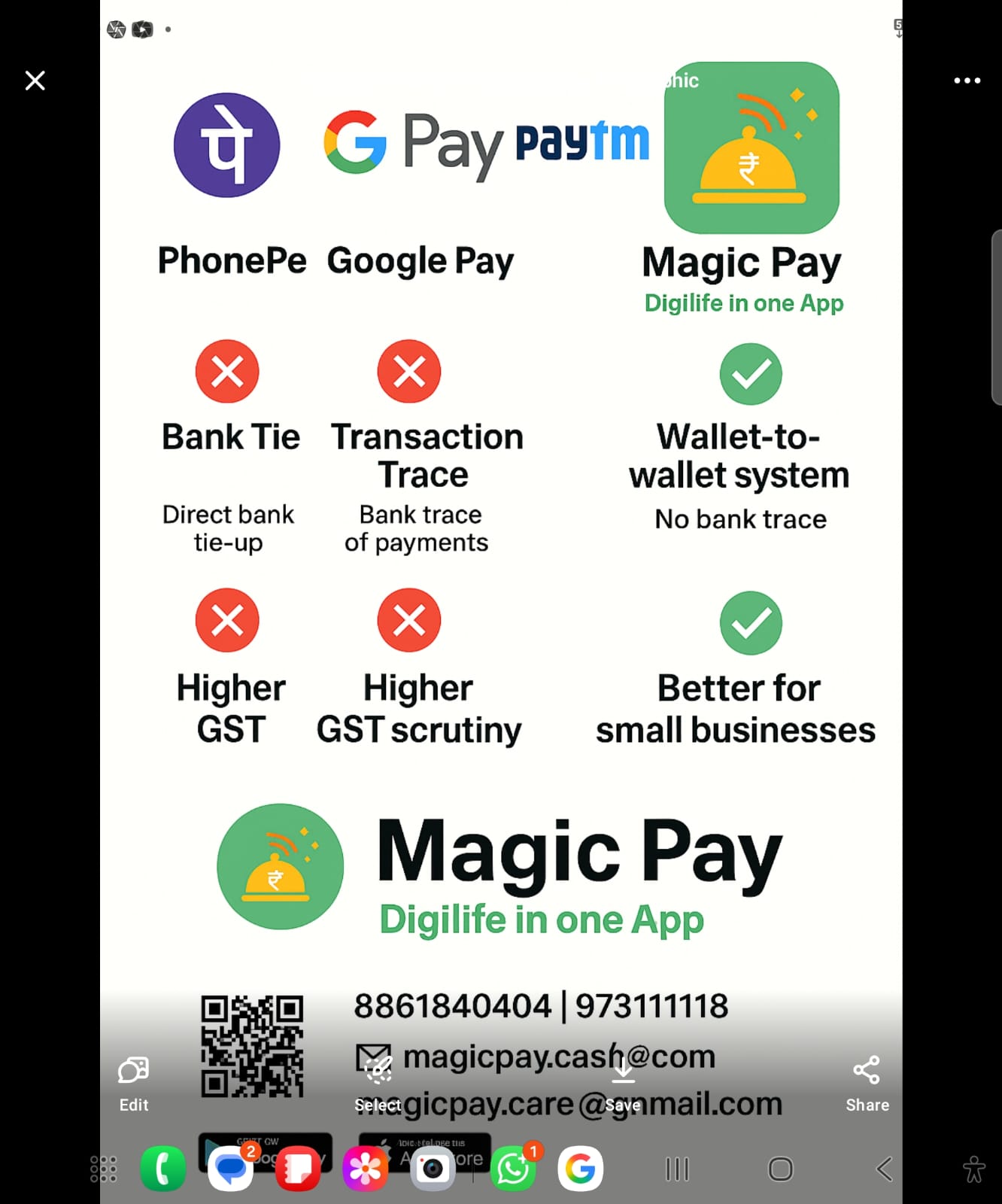Open the app drawer grid in the taskbar
Screen dimensions: 1002x1204
(x=104, y=1169)
